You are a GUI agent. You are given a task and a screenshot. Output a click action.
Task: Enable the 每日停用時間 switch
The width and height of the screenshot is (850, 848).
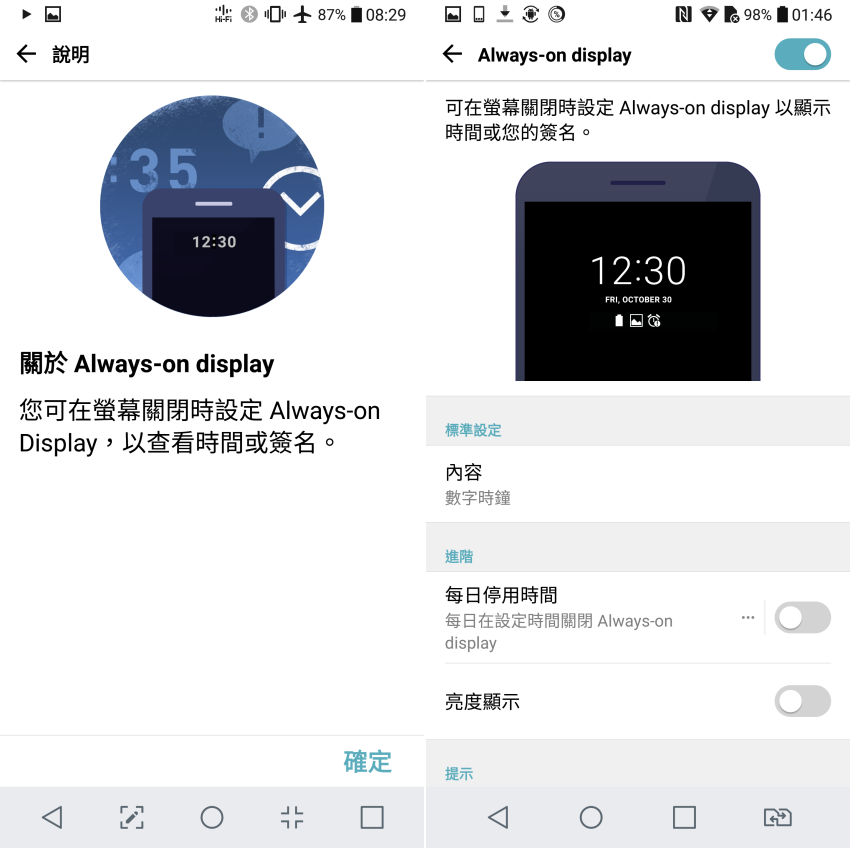802,618
